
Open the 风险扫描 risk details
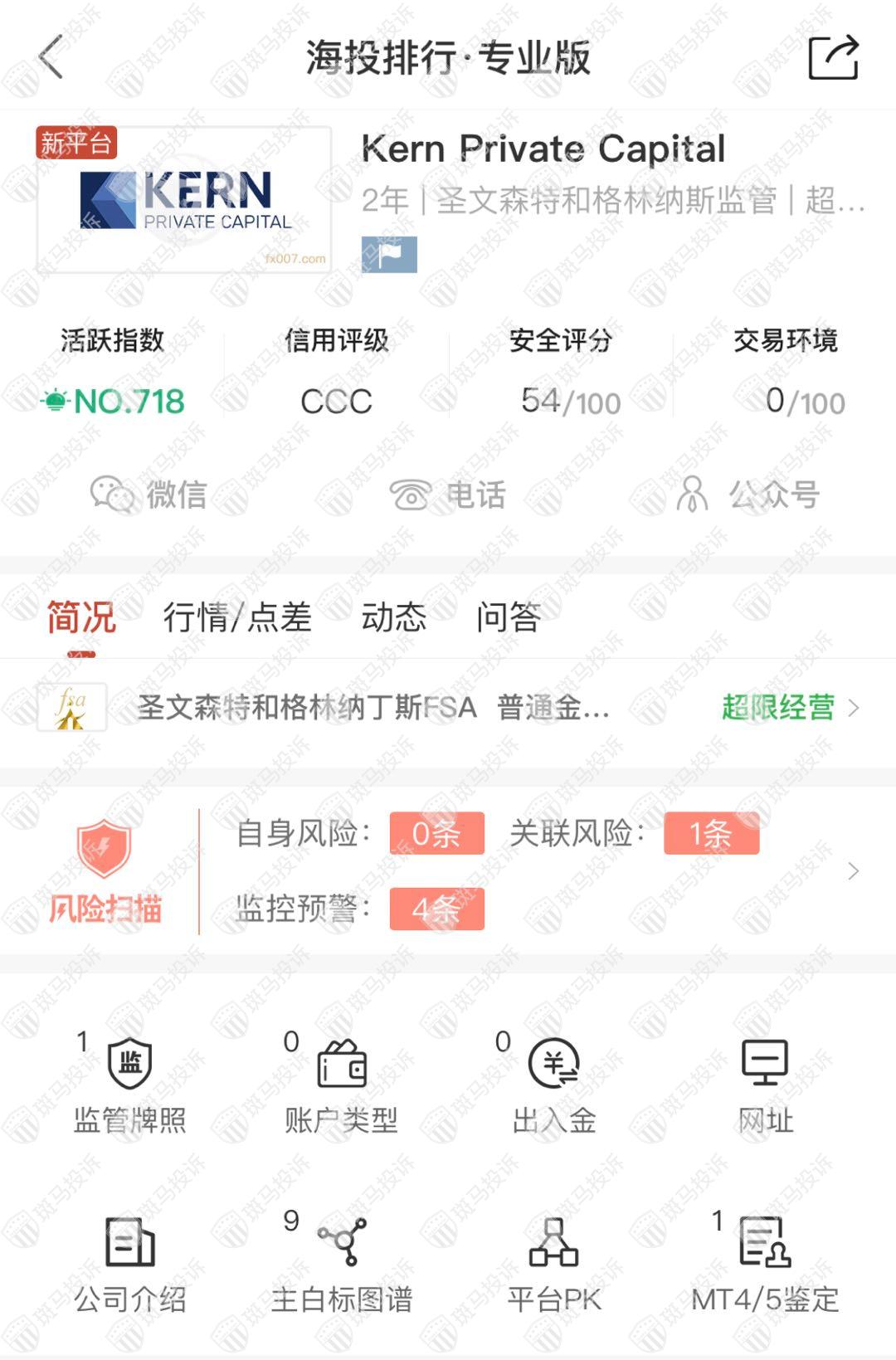[448, 871]
